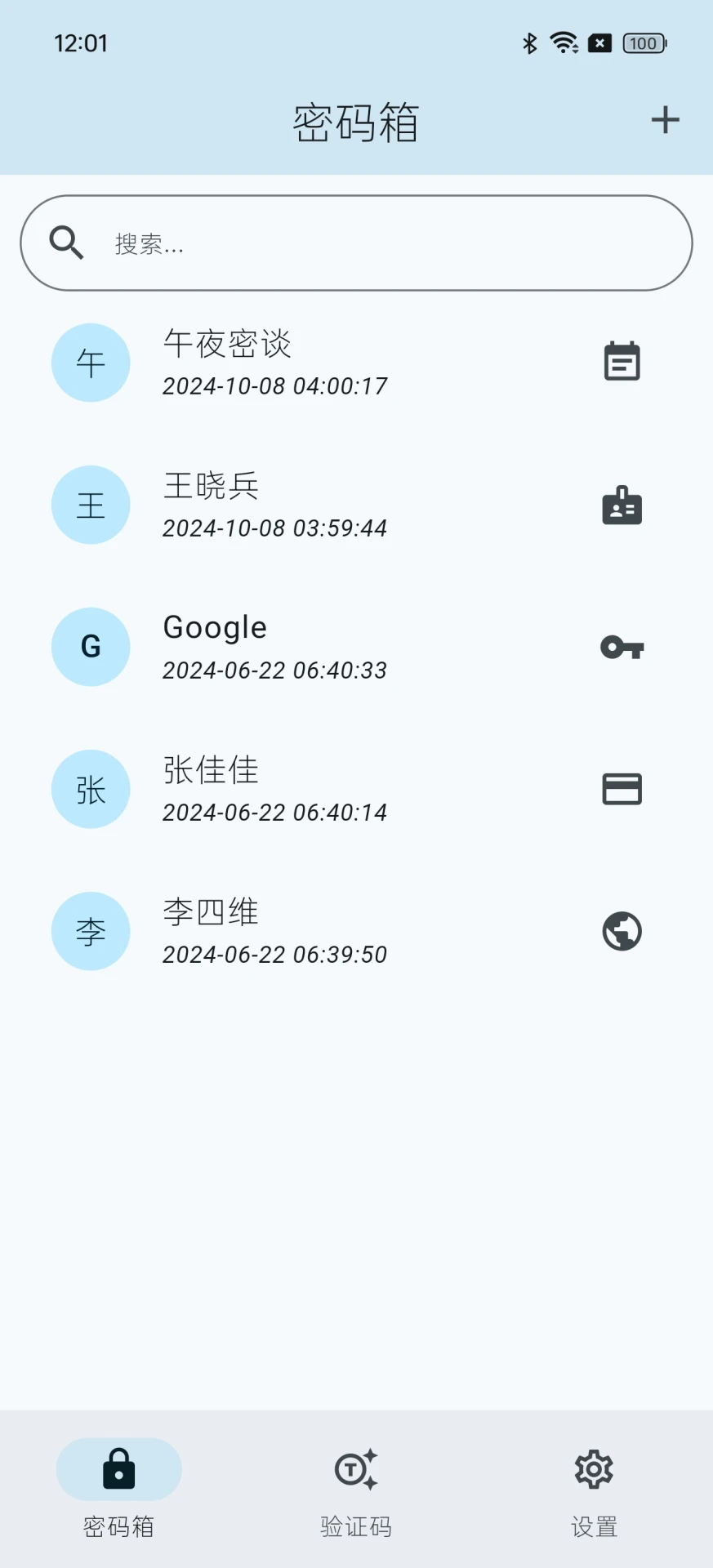Tap the 李 avatar of 李四维
The height and width of the screenshot is (1568, 713).
click(x=91, y=931)
